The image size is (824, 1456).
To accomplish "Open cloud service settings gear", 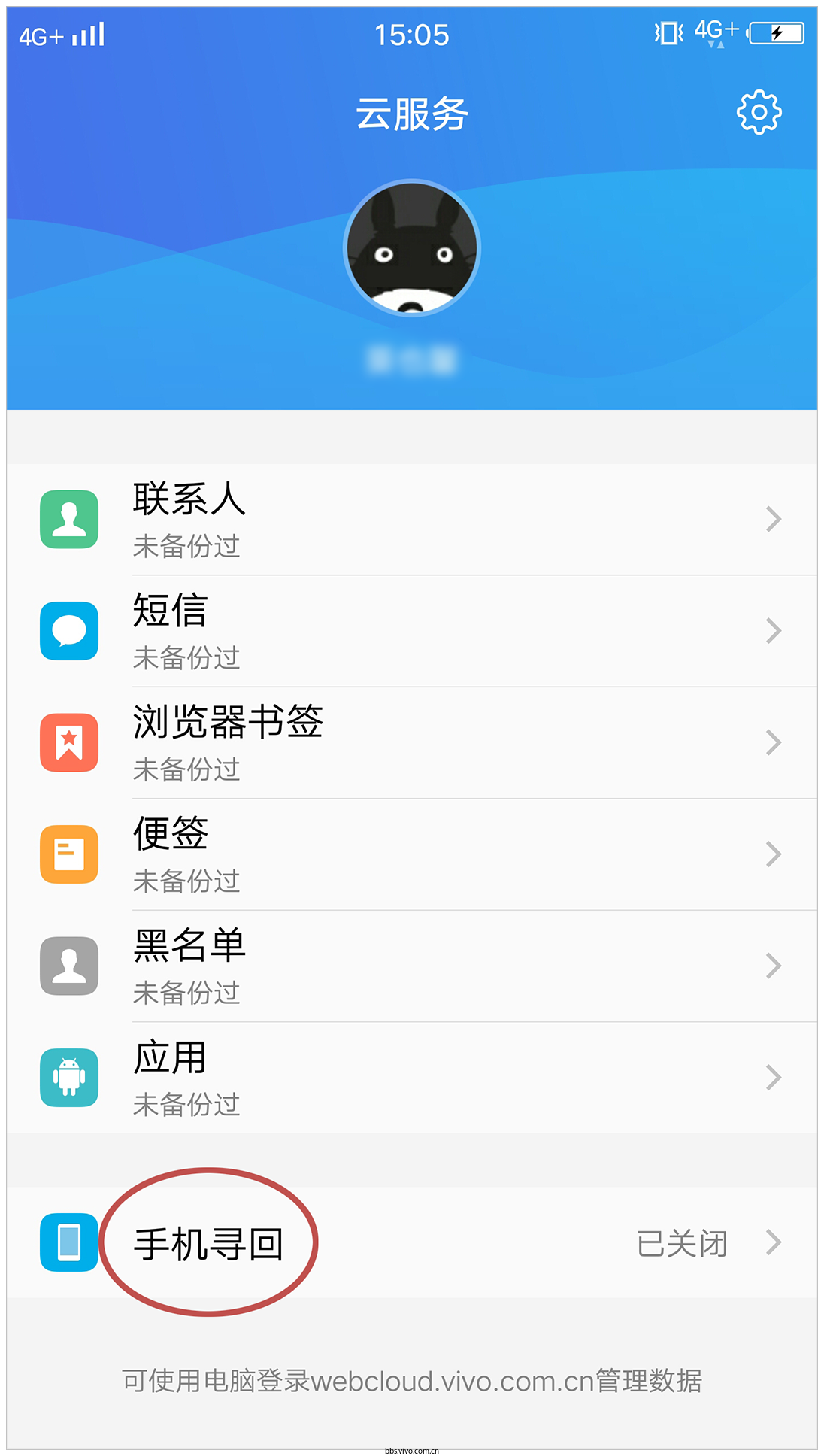I will tap(759, 113).
